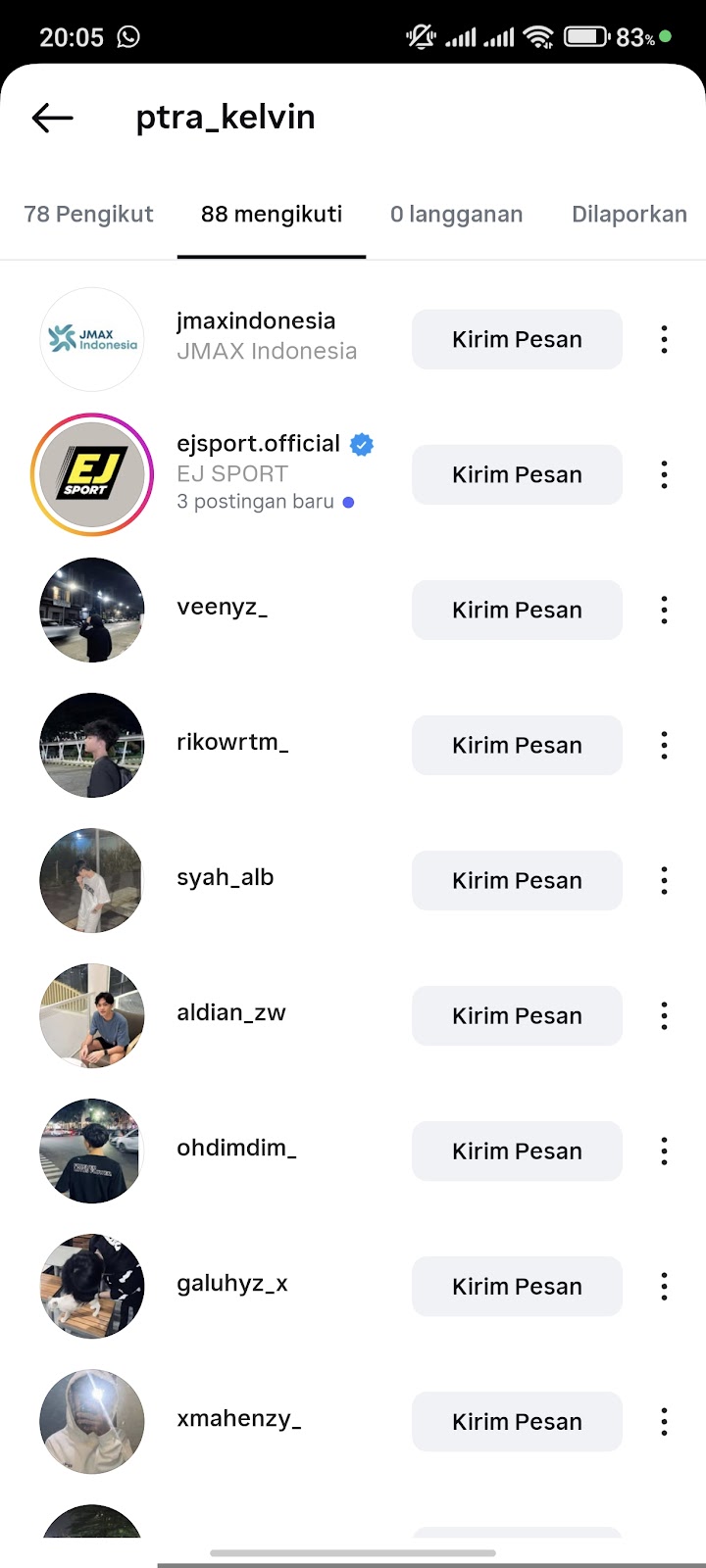Open more options for syah_alb

[x=664, y=881]
